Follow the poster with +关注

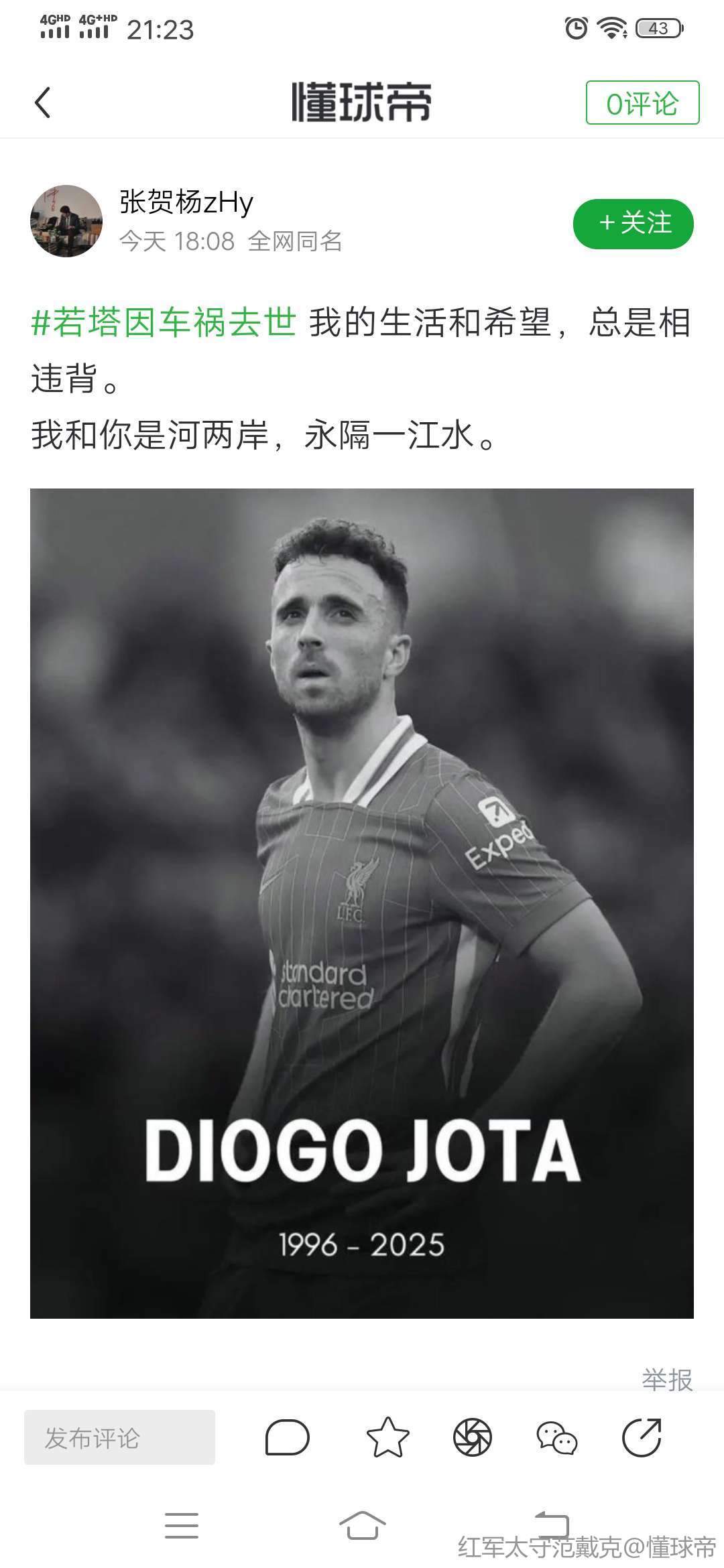point(633,224)
